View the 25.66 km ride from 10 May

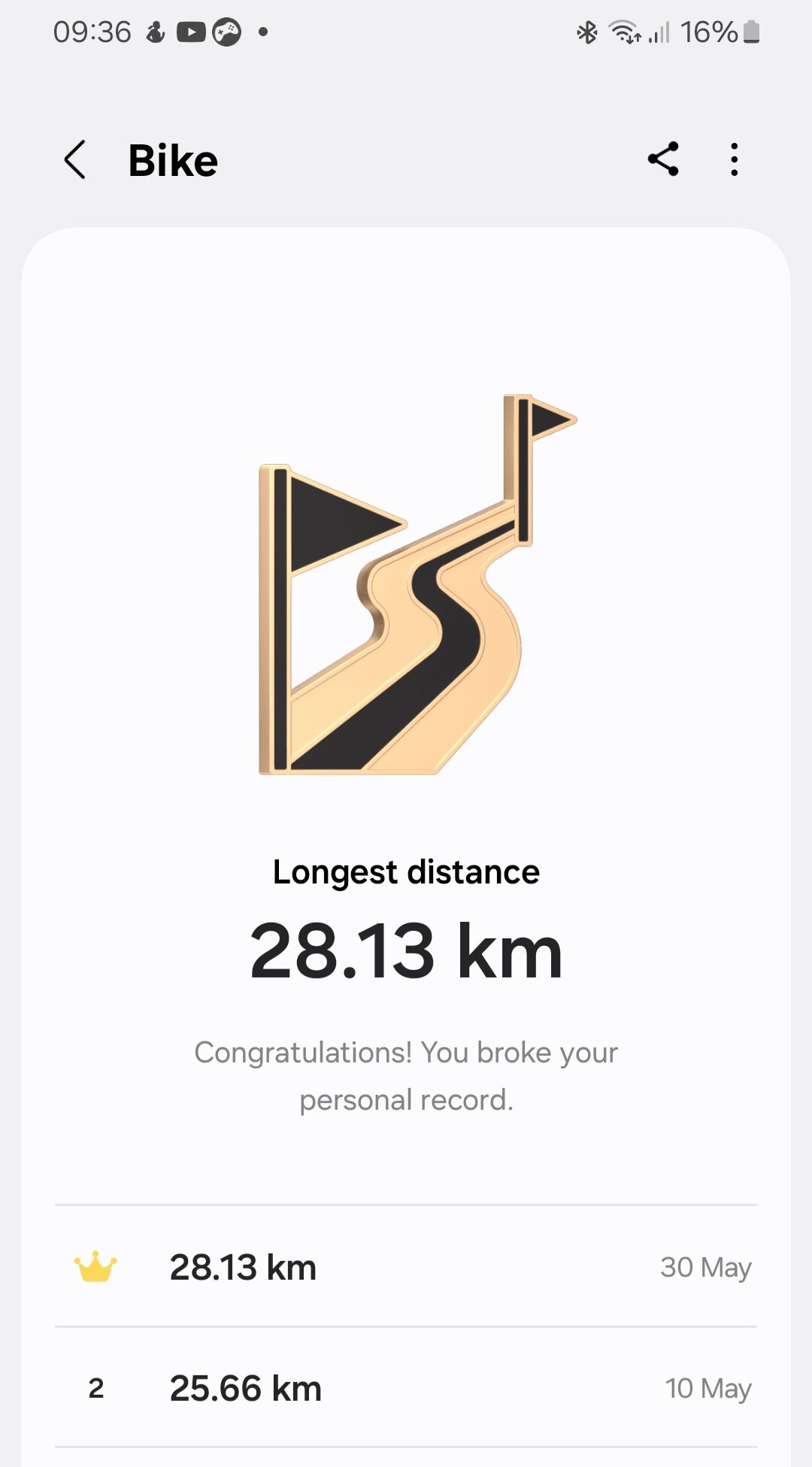coord(406,1388)
